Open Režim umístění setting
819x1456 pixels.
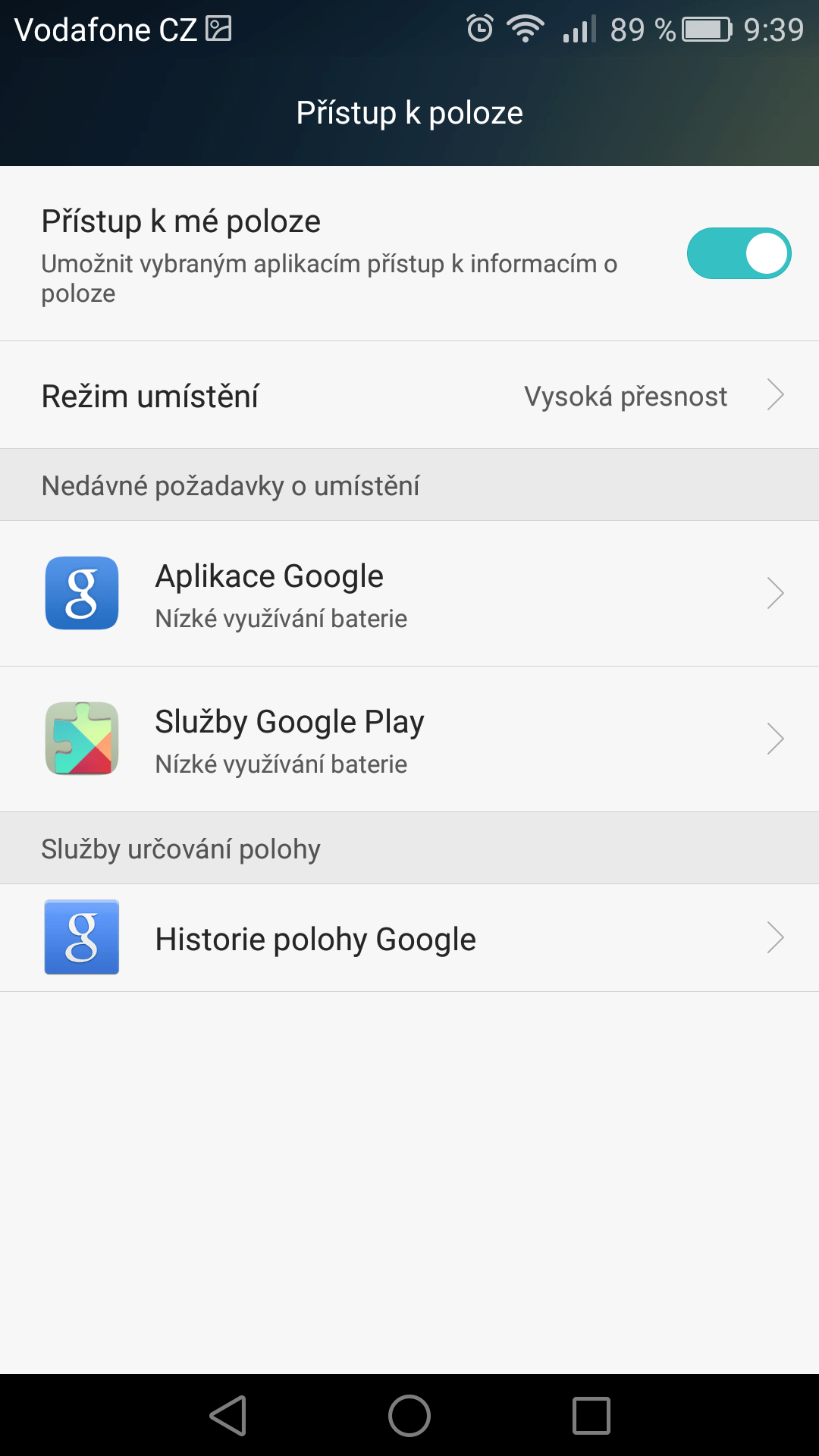coord(409,395)
